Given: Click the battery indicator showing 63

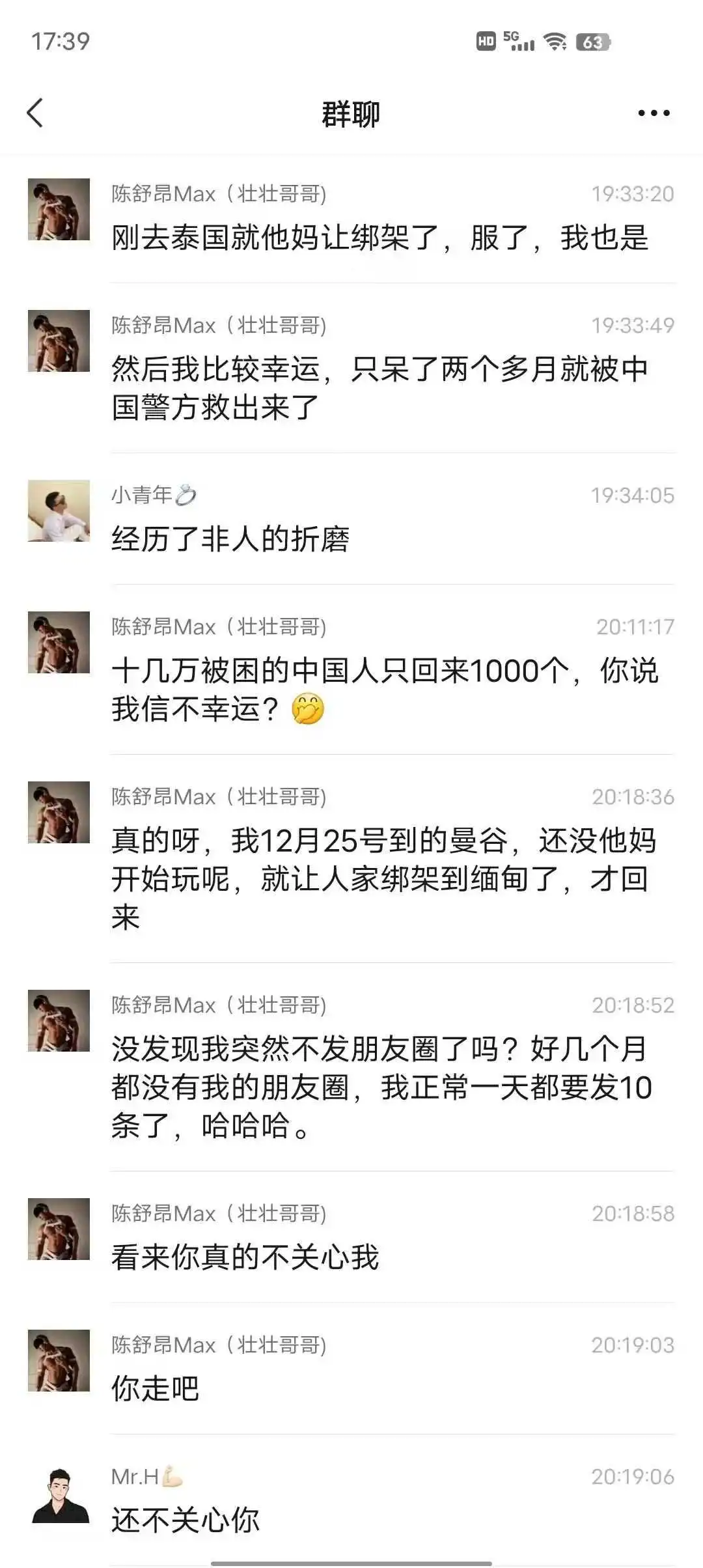Looking at the screenshot, I should [592, 40].
